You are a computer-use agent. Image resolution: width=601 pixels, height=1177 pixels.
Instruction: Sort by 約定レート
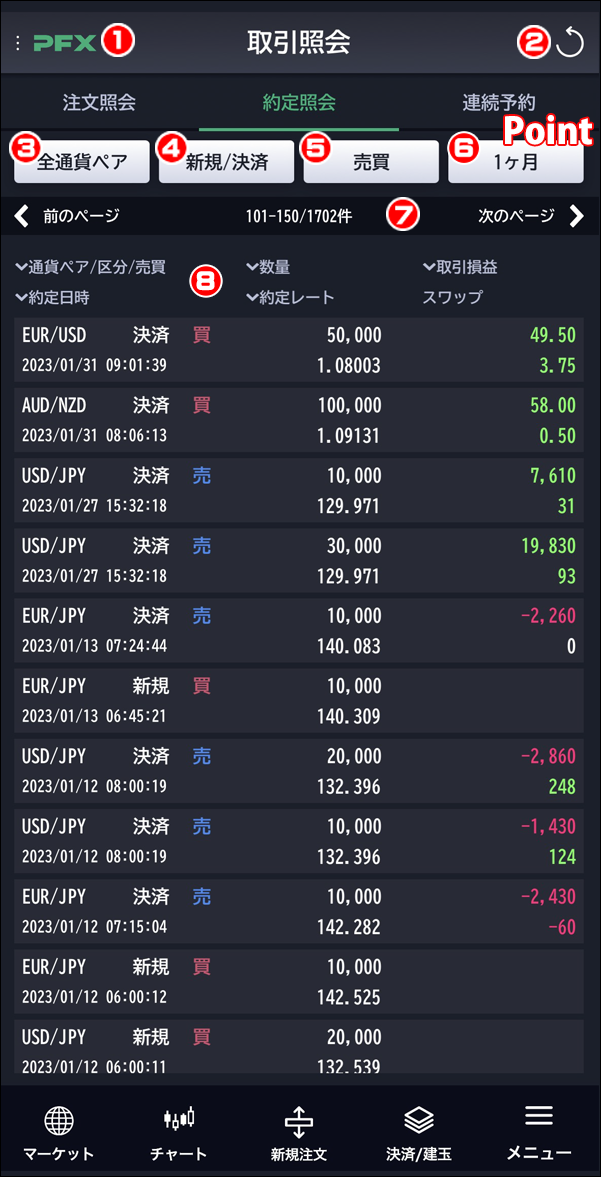pos(290,298)
